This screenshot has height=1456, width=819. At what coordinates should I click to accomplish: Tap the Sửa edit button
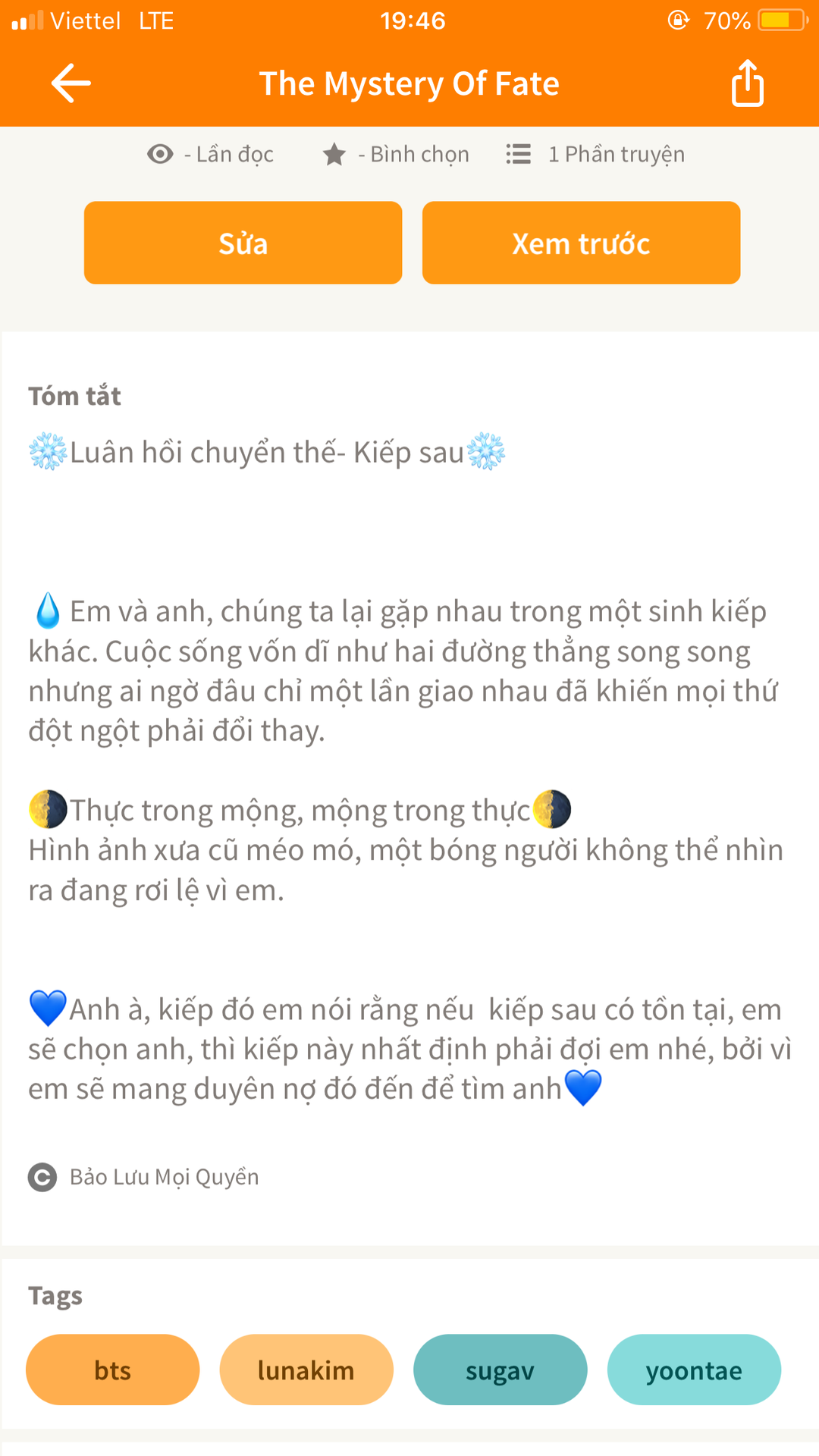click(243, 243)
